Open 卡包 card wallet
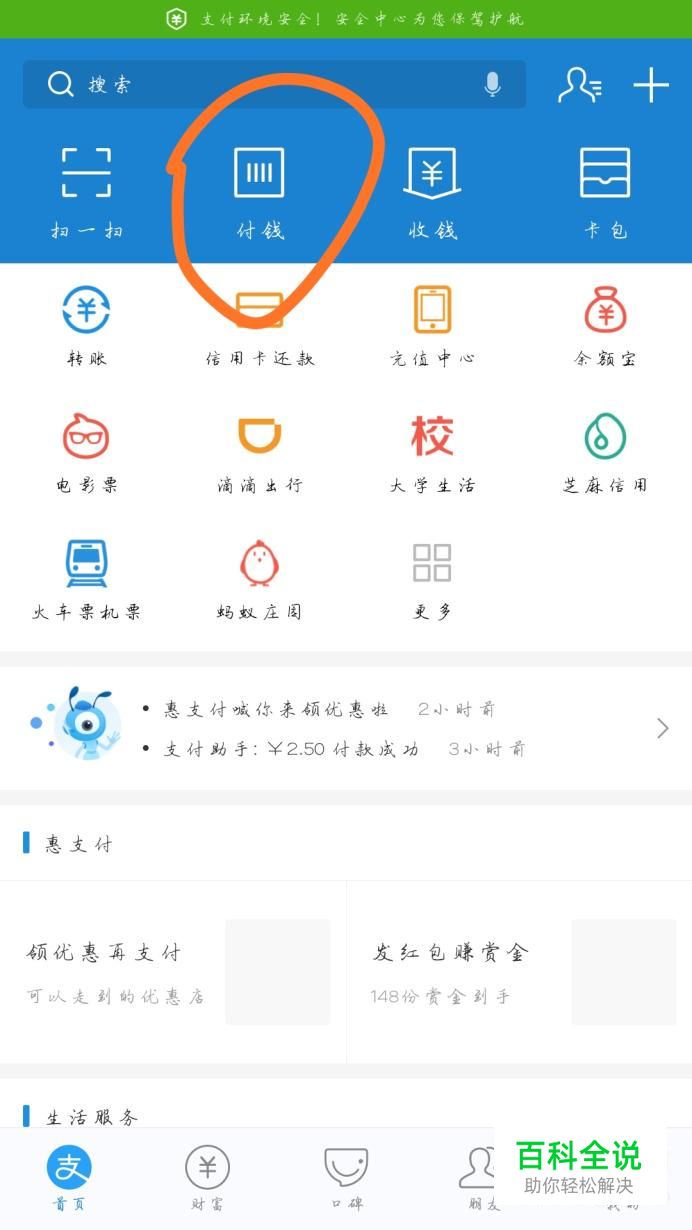This screenshot has width=692, height=1230. pos(606,190)
